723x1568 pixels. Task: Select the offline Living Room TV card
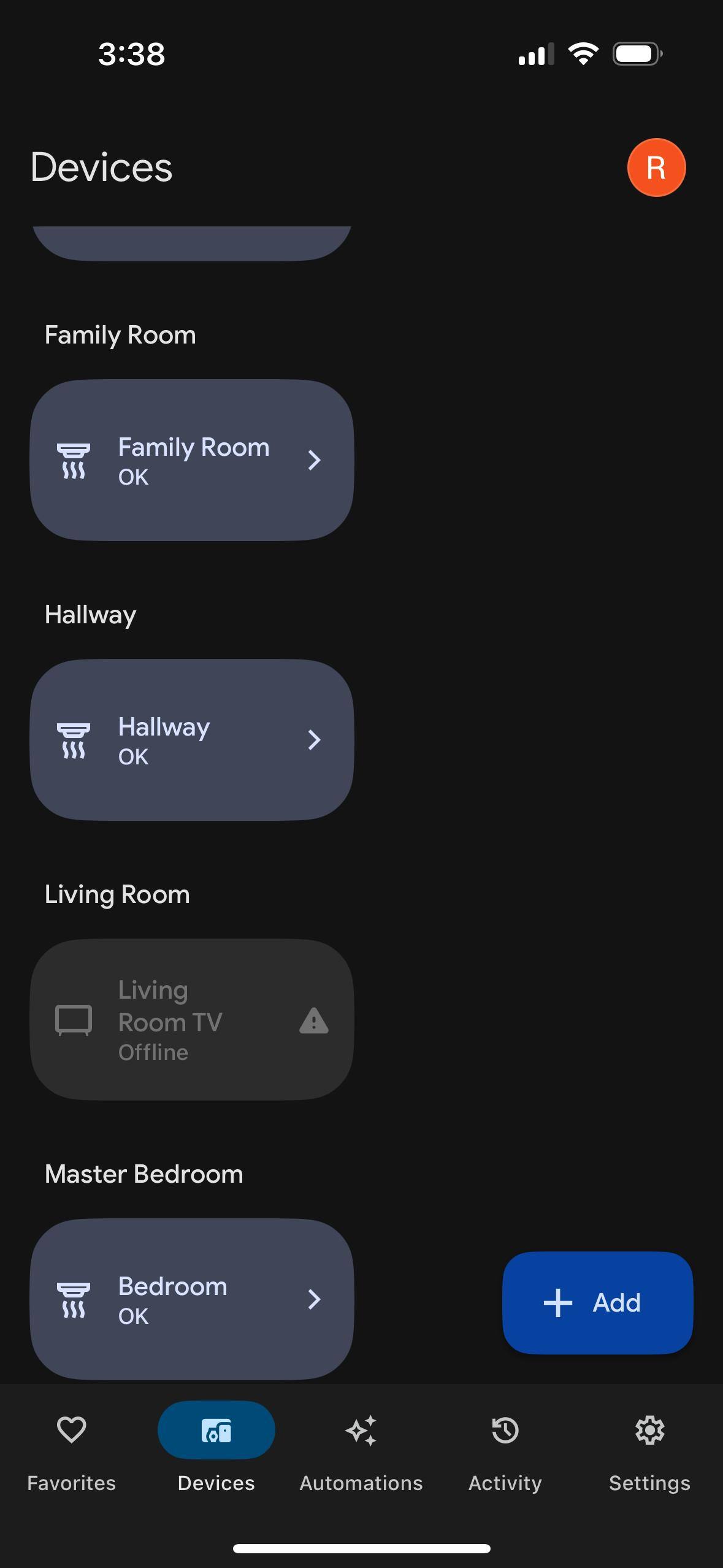pos(192,1020)
